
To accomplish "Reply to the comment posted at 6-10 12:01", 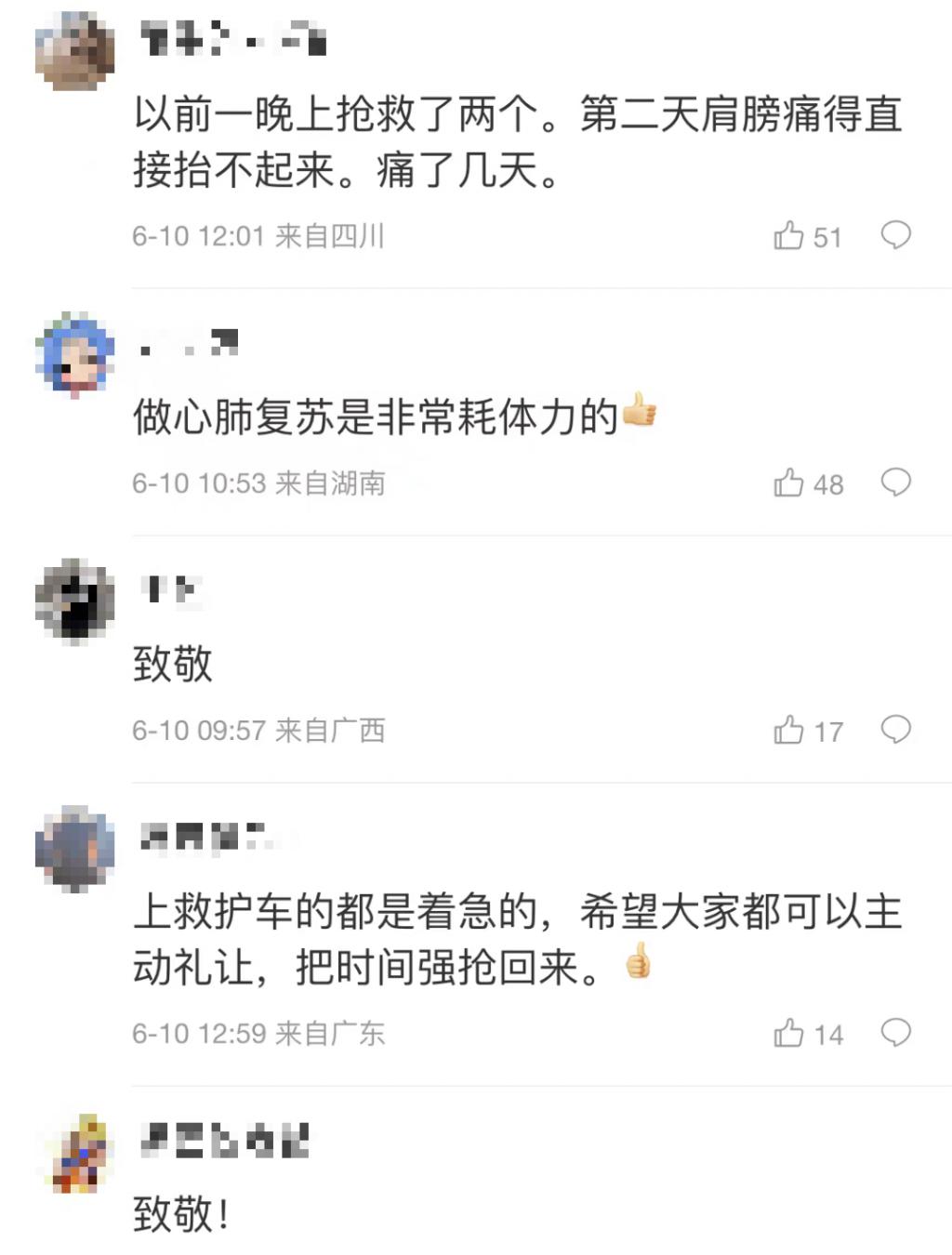I will click(895, 235).
